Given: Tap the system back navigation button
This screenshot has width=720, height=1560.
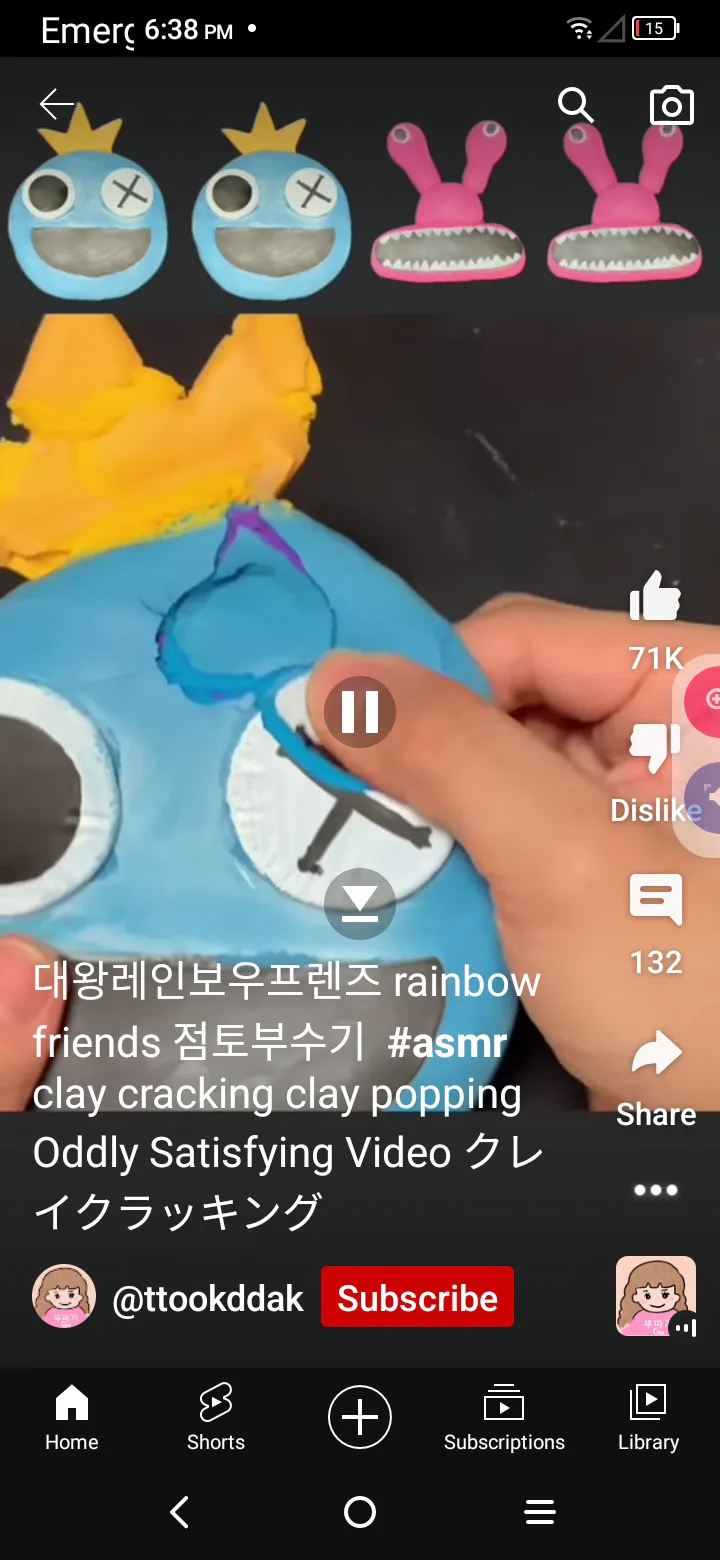Looking at the screenshot, I should [x=180, y=1512].
